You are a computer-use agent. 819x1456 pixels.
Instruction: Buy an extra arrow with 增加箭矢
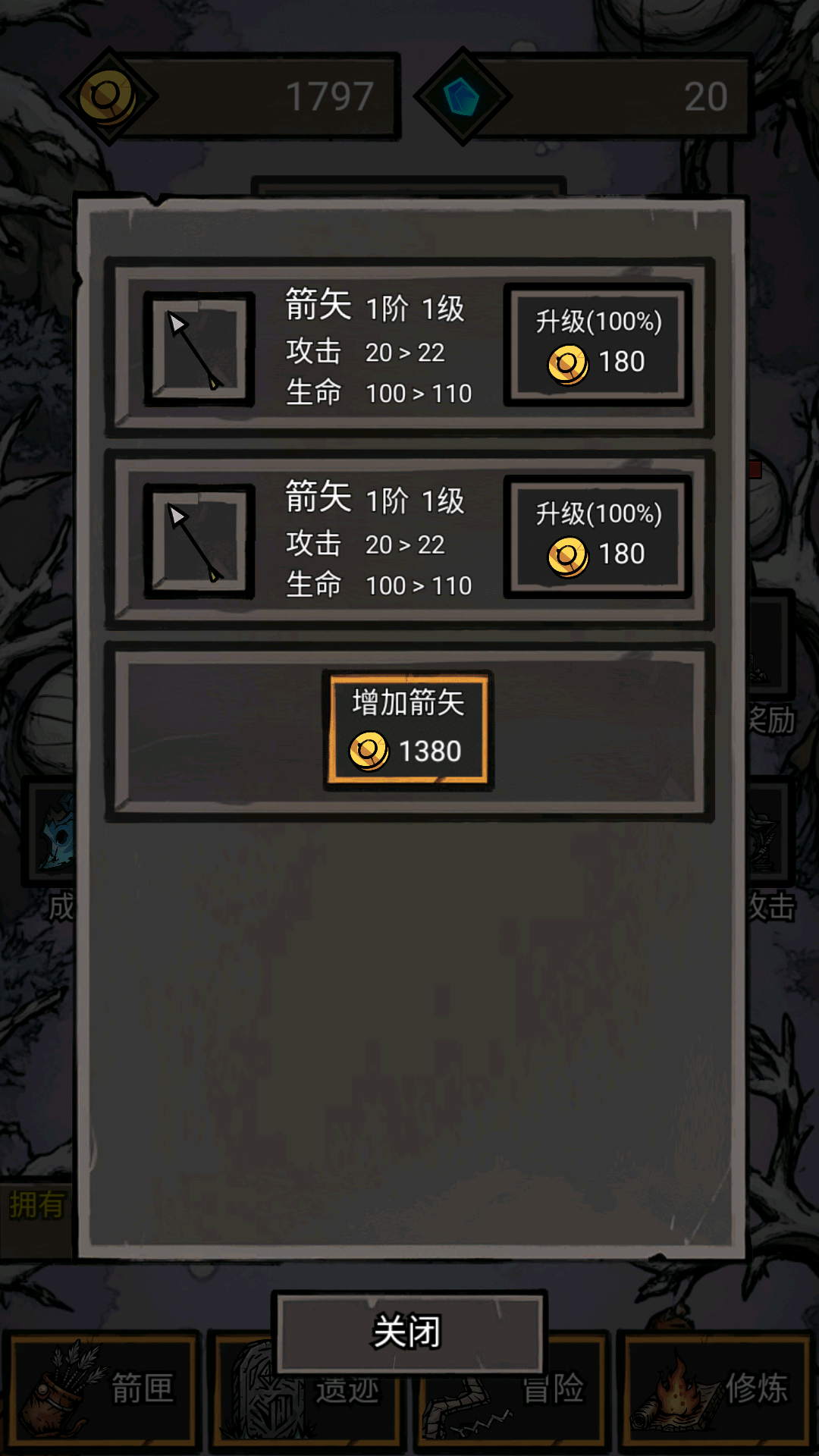click(408, 730)
